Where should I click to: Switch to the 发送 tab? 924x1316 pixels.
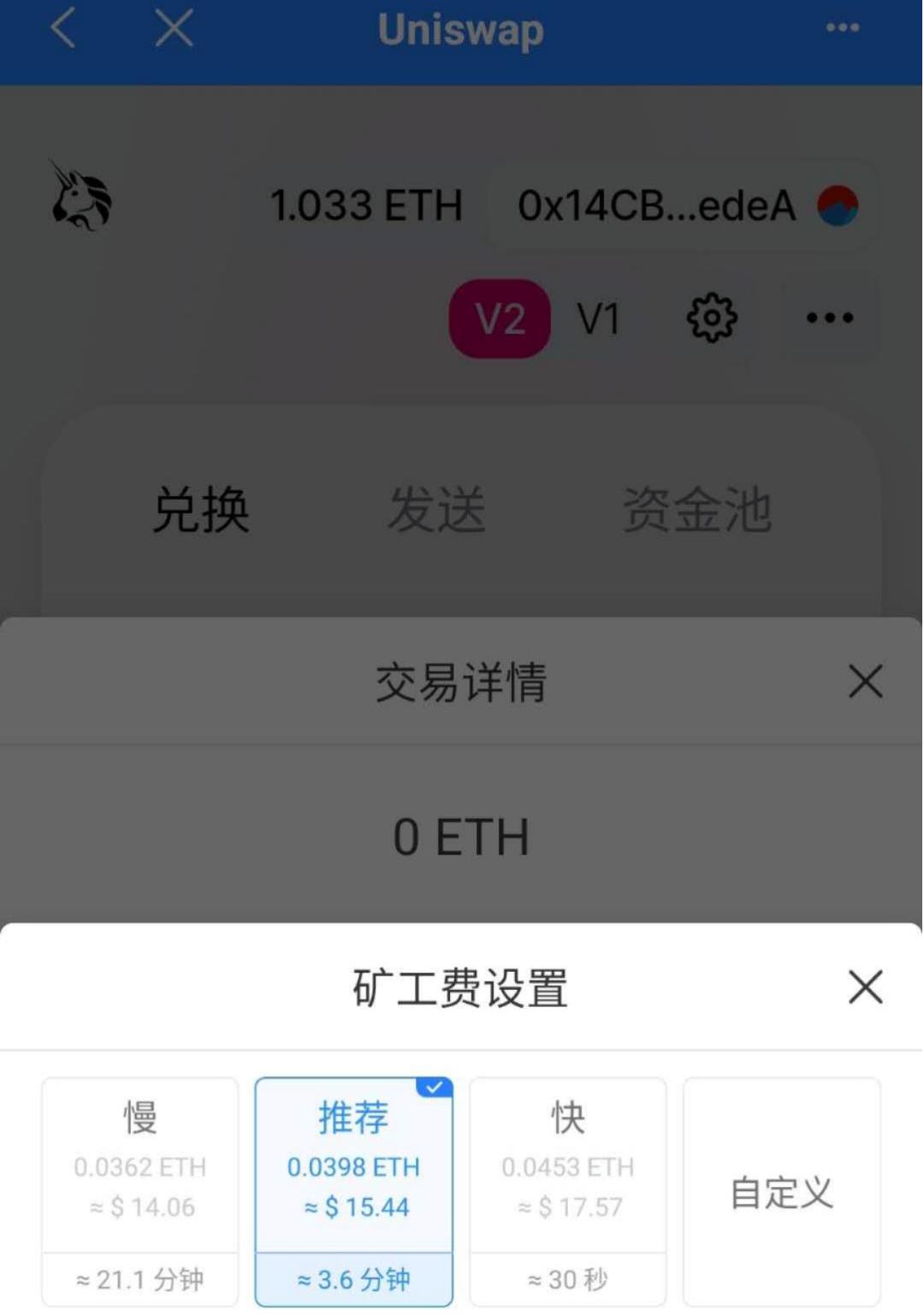439,511
